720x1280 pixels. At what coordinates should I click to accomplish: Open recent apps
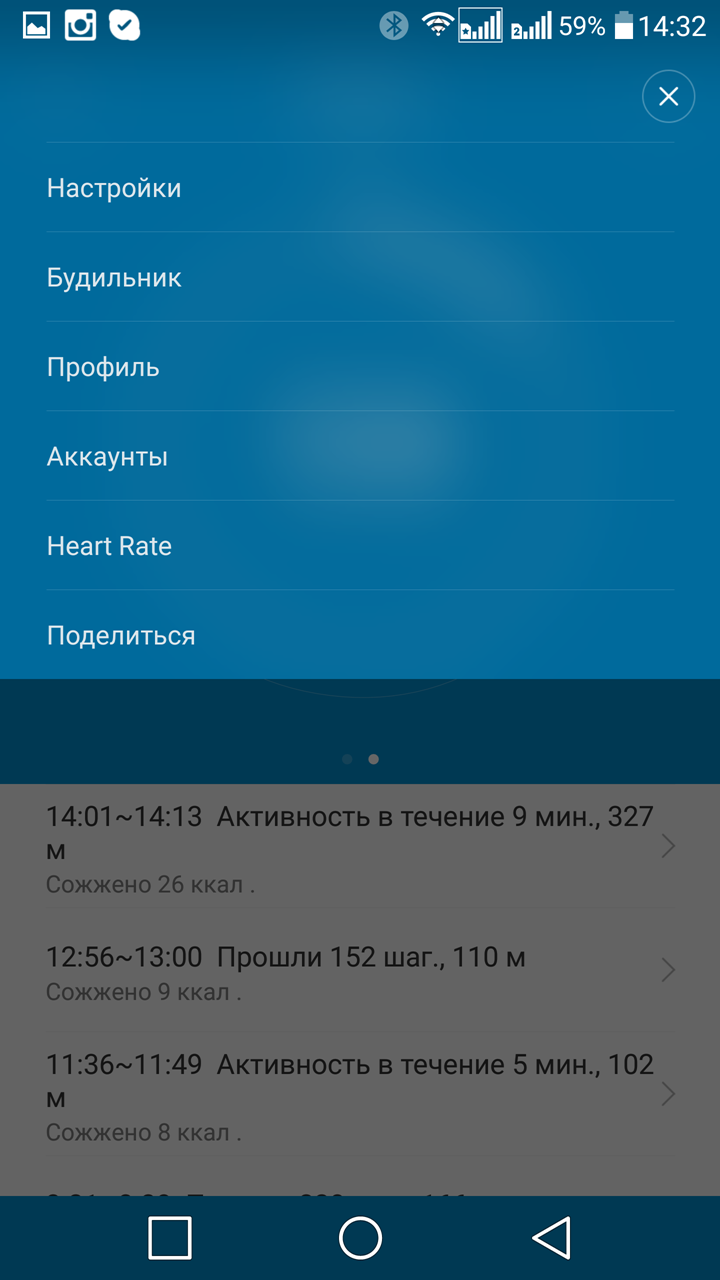(x=170, y=1238)
